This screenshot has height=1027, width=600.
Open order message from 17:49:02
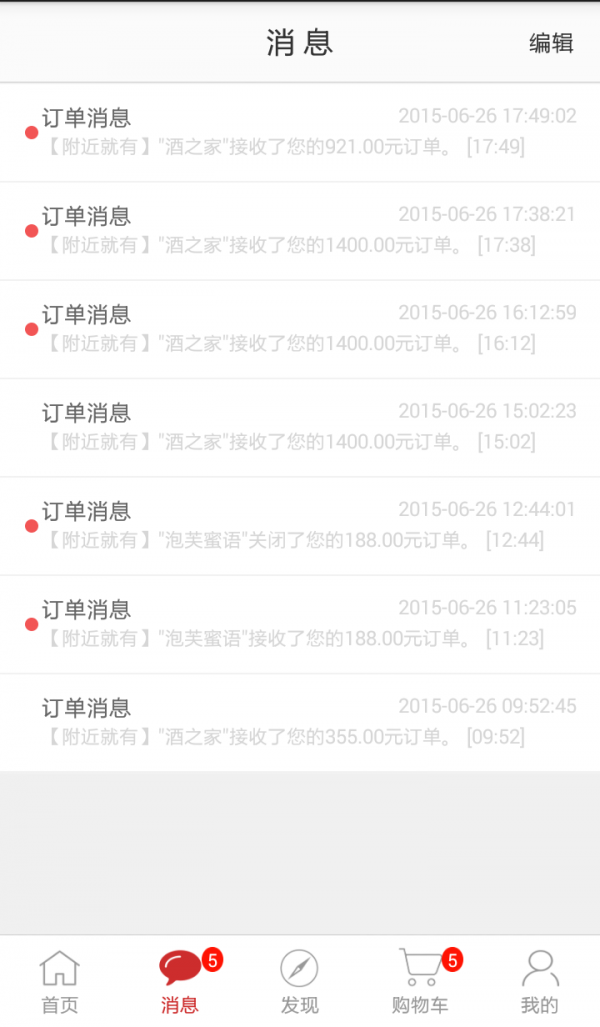click(x=300, y=132)
